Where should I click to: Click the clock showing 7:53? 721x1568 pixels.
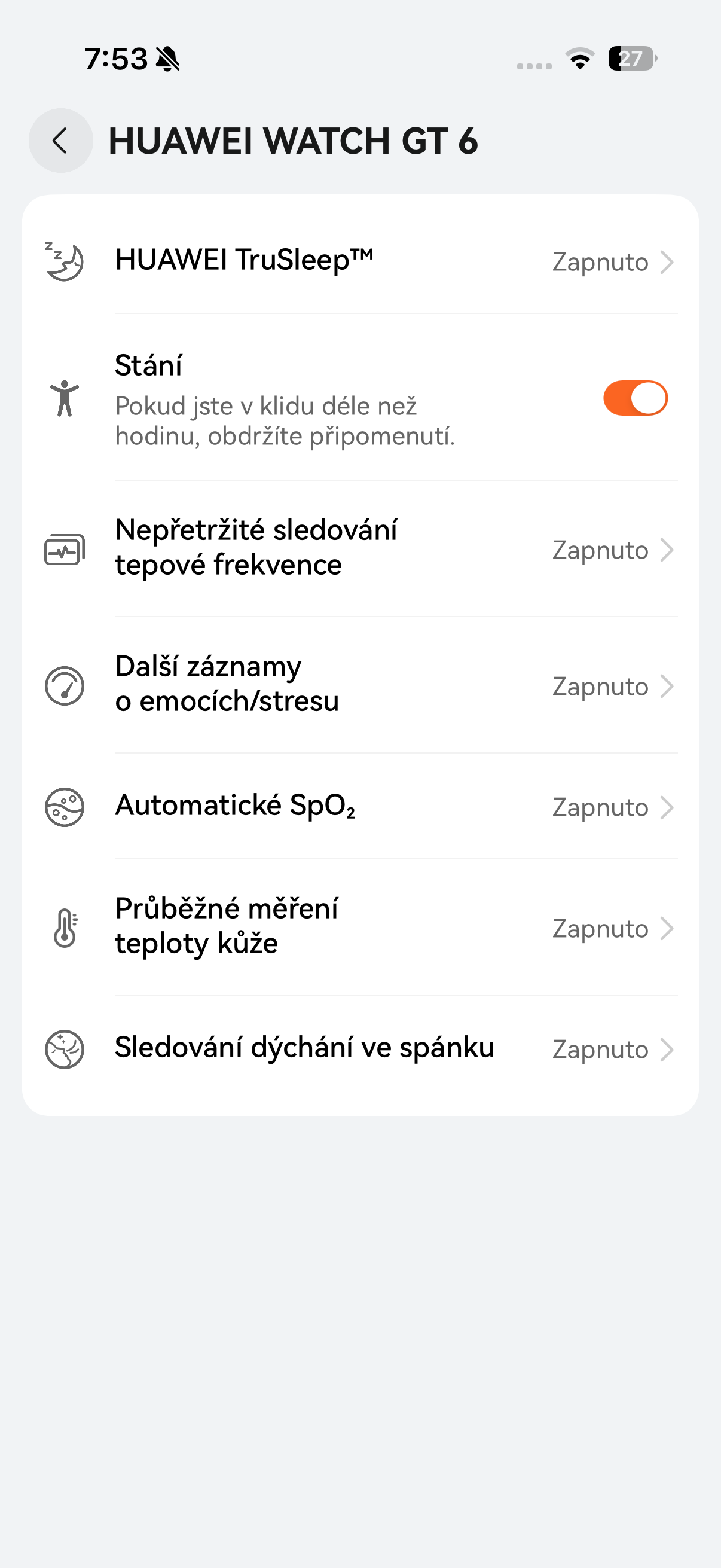click(115, 58)
